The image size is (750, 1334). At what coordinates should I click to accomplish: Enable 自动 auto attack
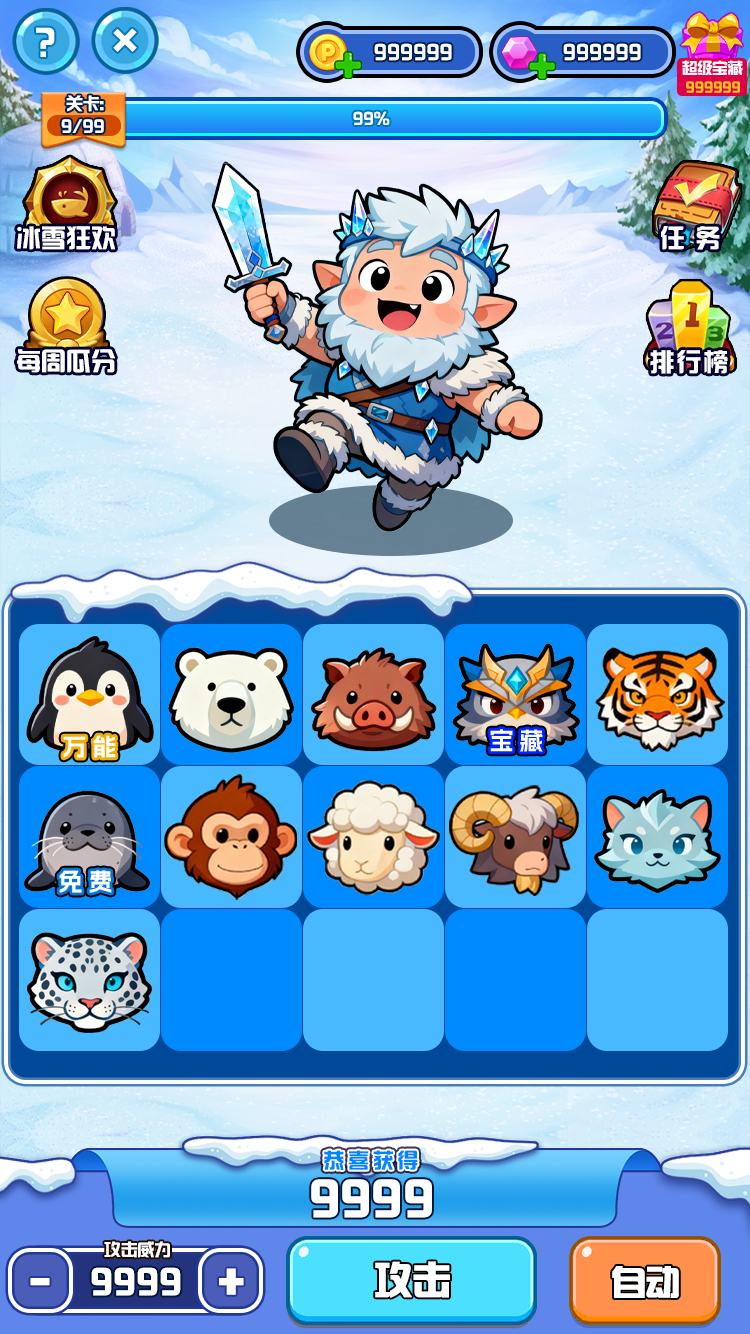[x=645, y=1281]
